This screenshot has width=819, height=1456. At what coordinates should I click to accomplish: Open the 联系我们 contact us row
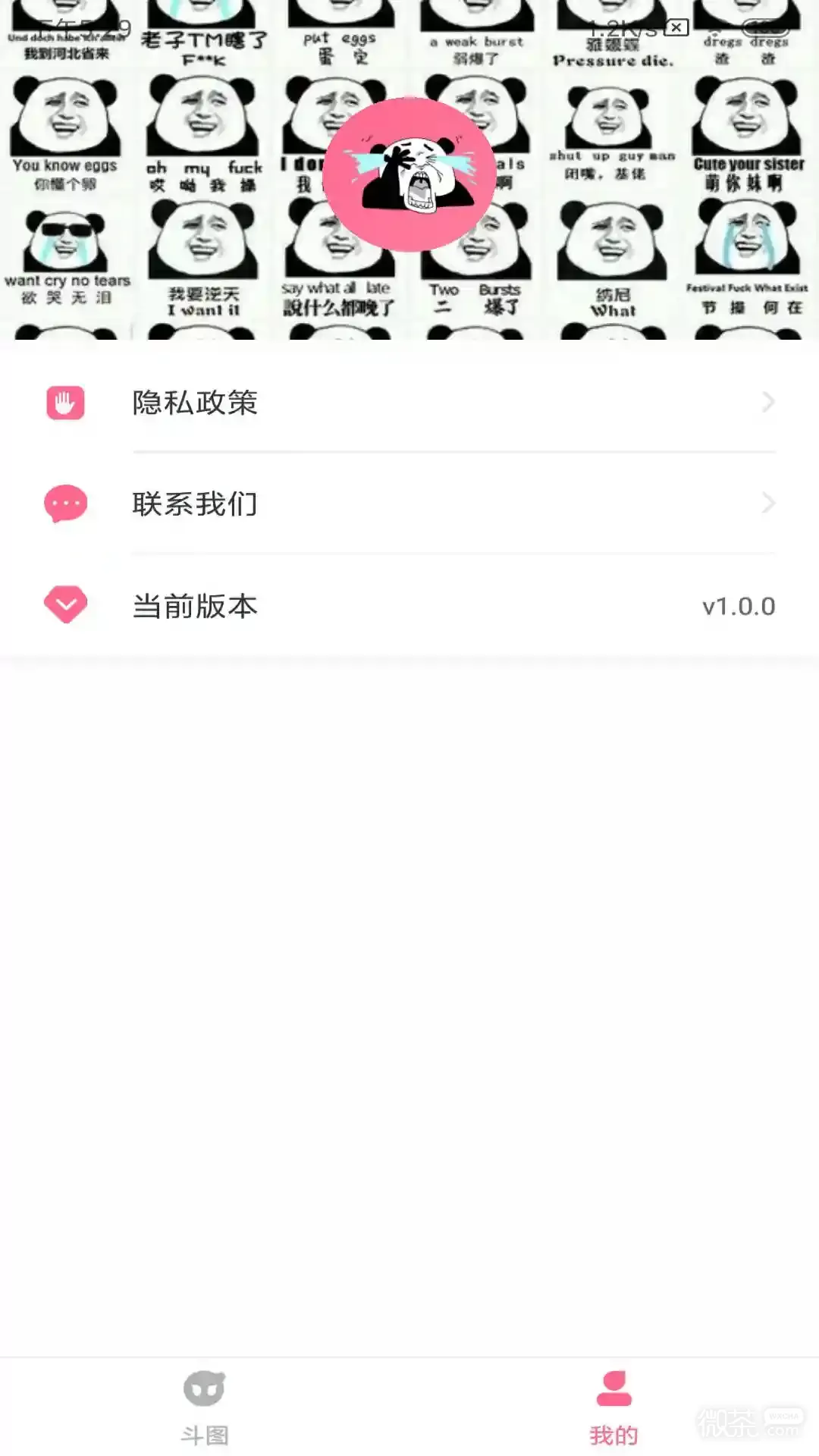[x=409, y=504]
